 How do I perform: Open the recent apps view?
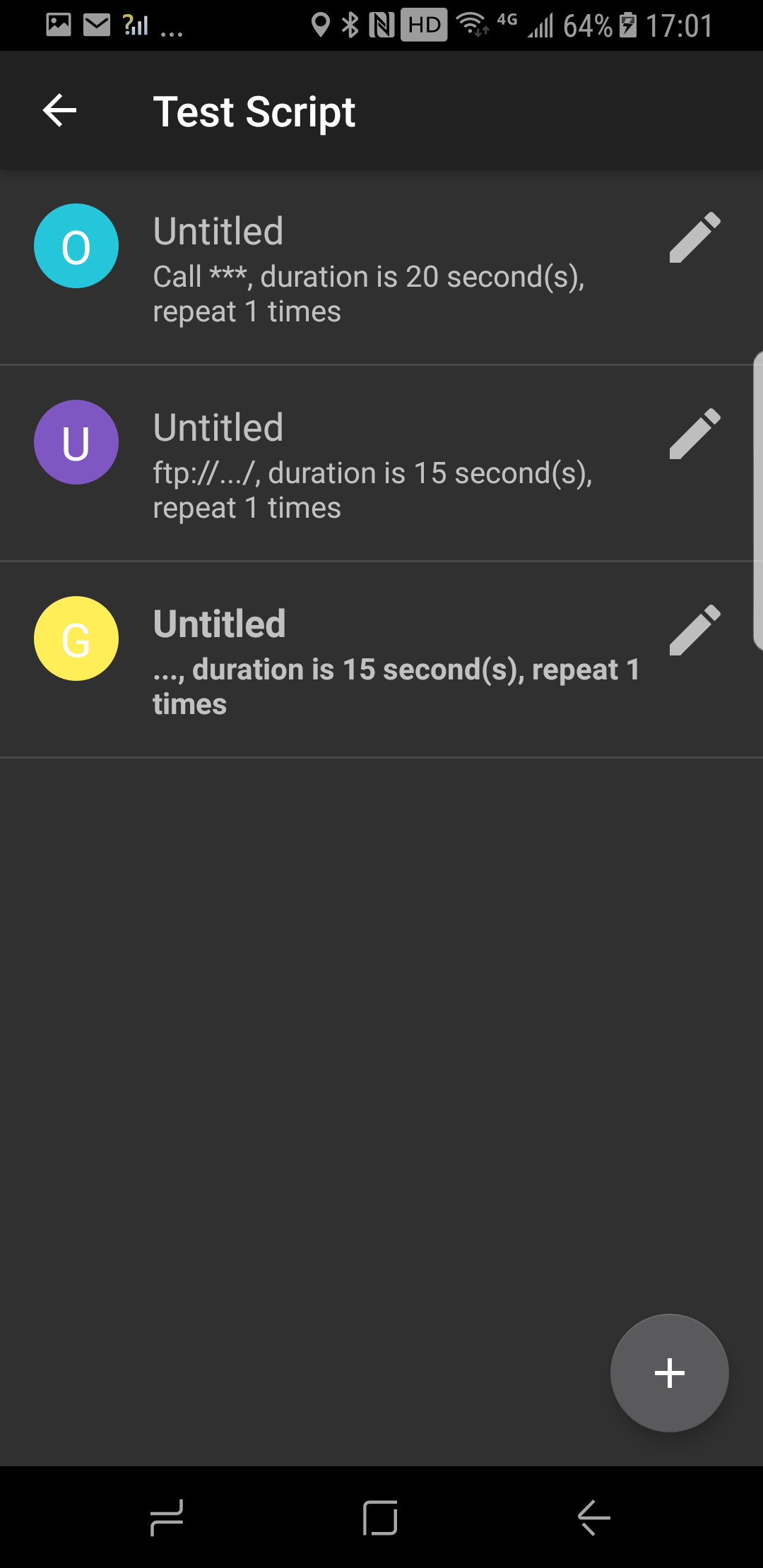click(x=167, y=1517)
